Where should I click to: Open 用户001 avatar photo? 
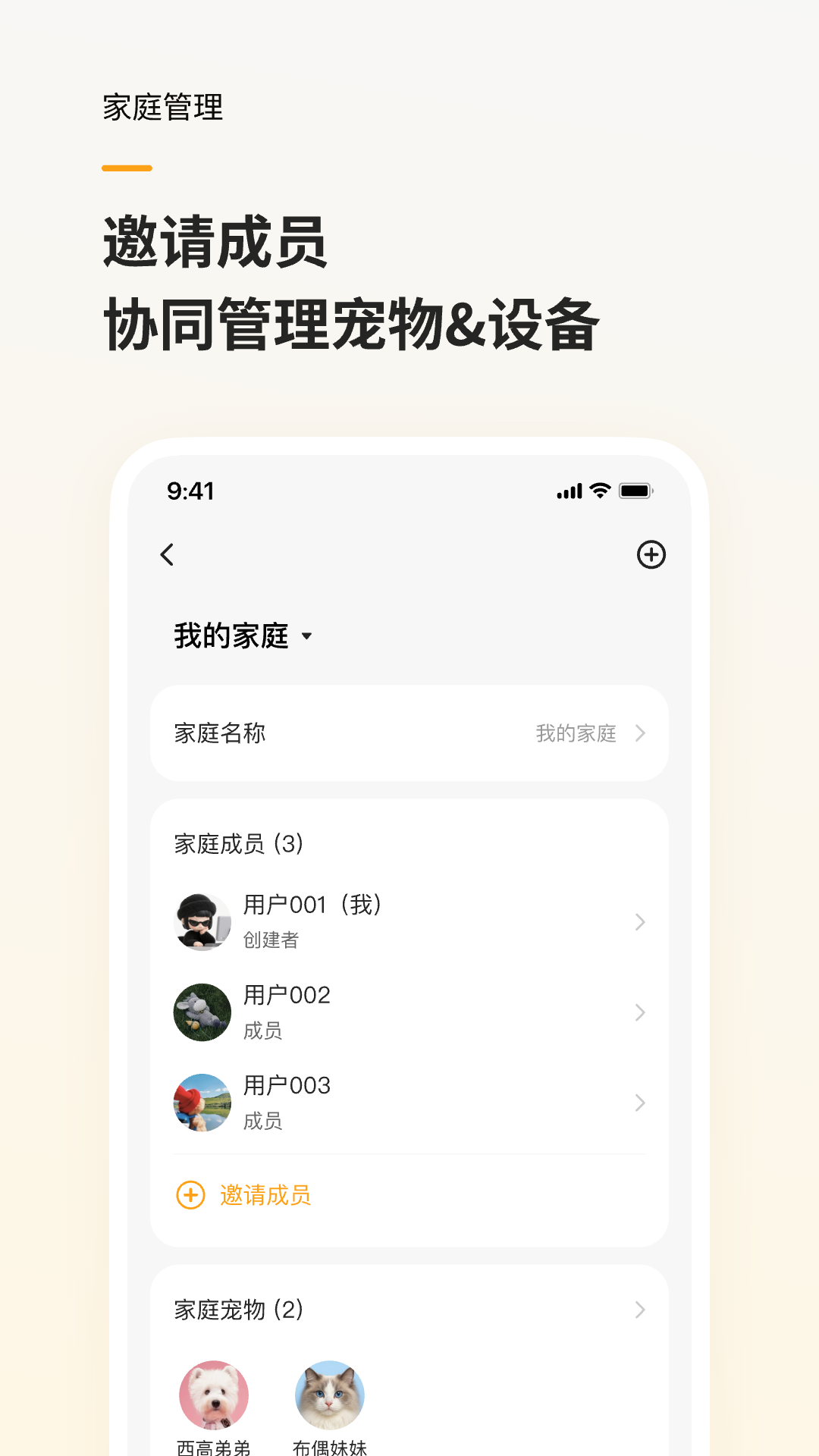pos(201,921)
